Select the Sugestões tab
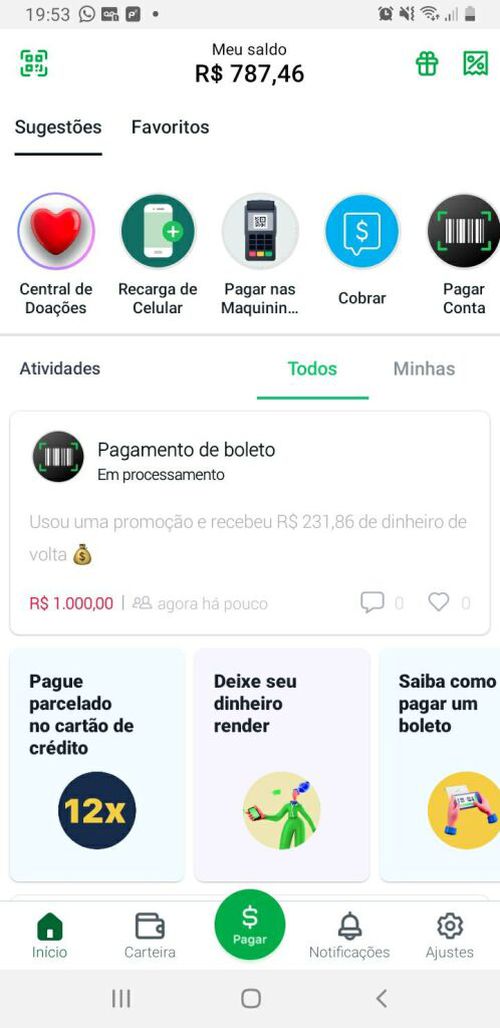 tap(58, 127)
